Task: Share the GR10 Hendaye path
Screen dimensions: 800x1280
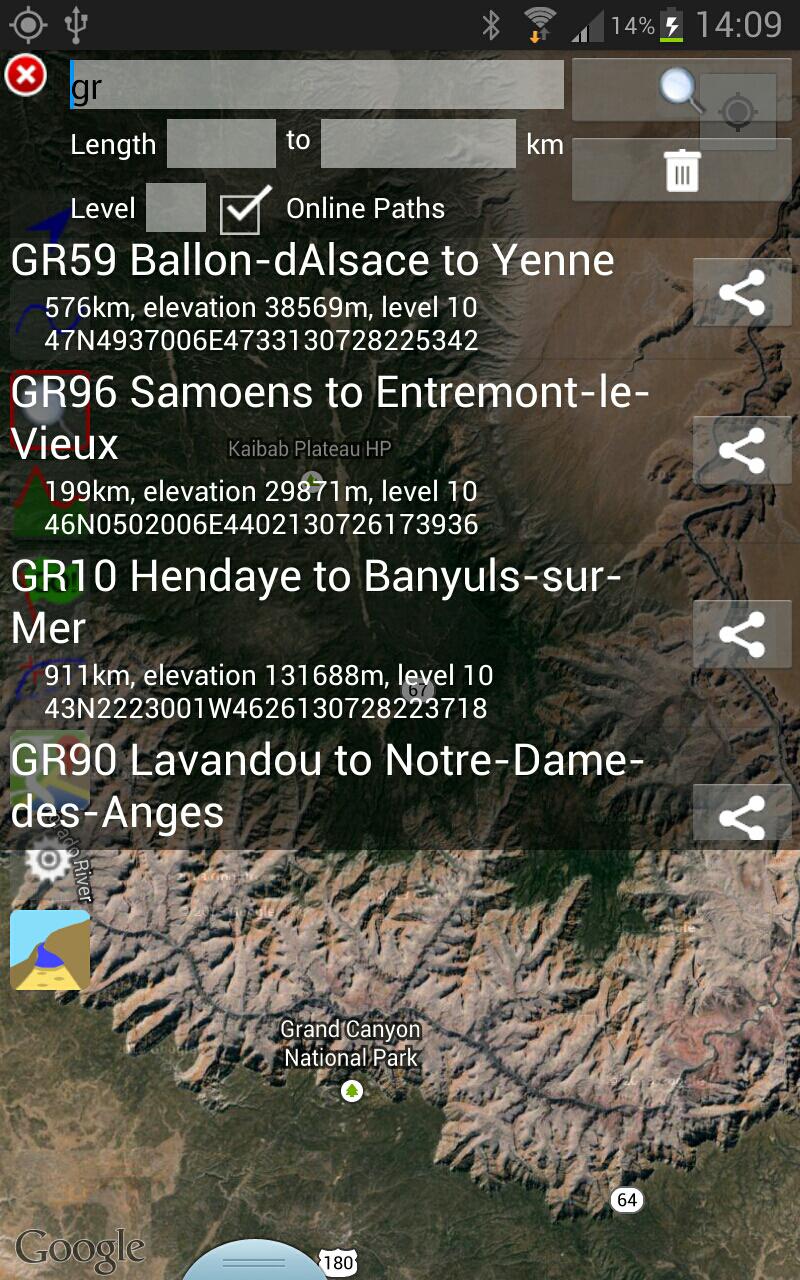Action: 742,634
